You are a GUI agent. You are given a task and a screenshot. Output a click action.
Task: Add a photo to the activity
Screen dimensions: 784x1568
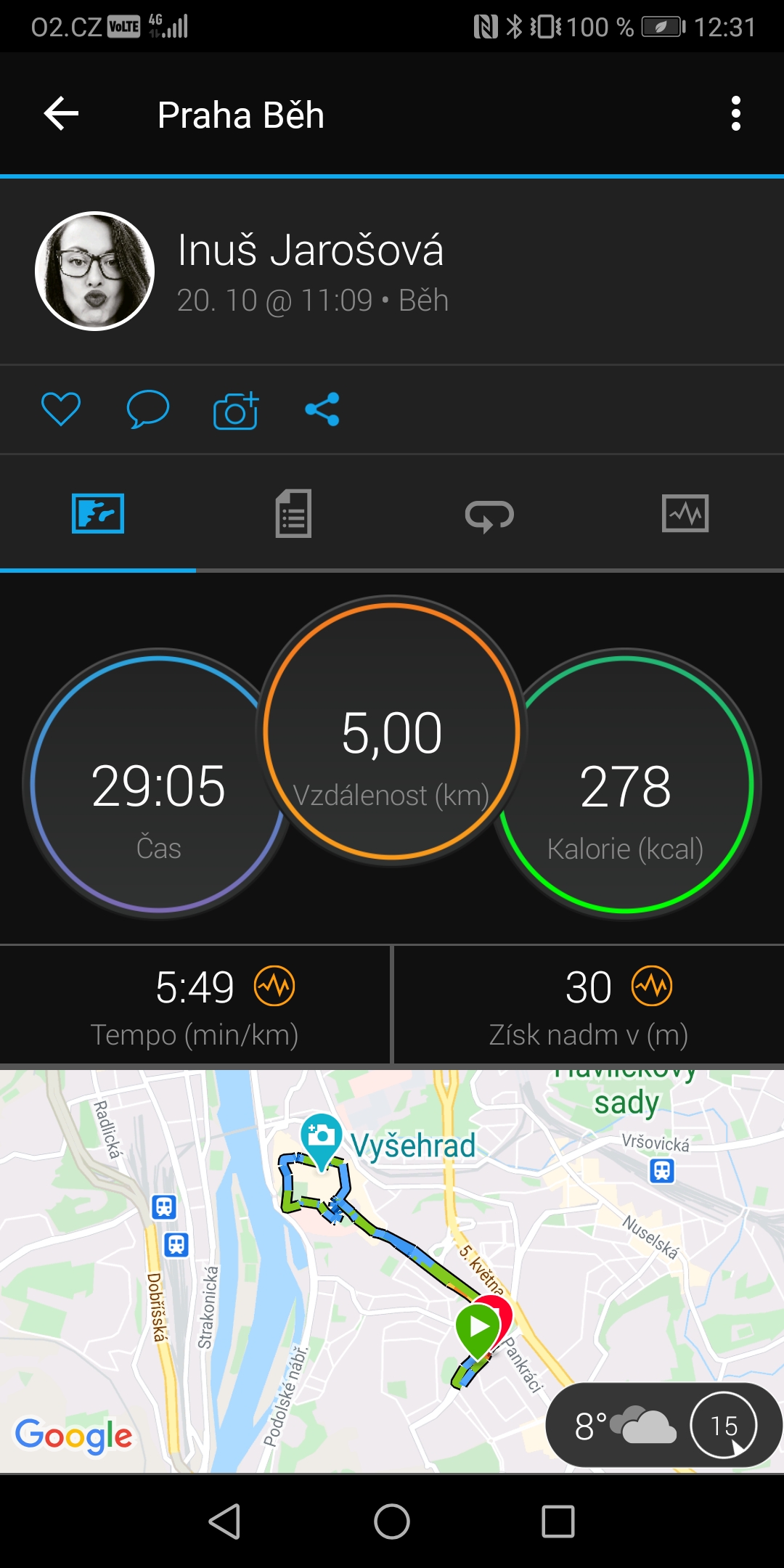(x=236, y=410)
